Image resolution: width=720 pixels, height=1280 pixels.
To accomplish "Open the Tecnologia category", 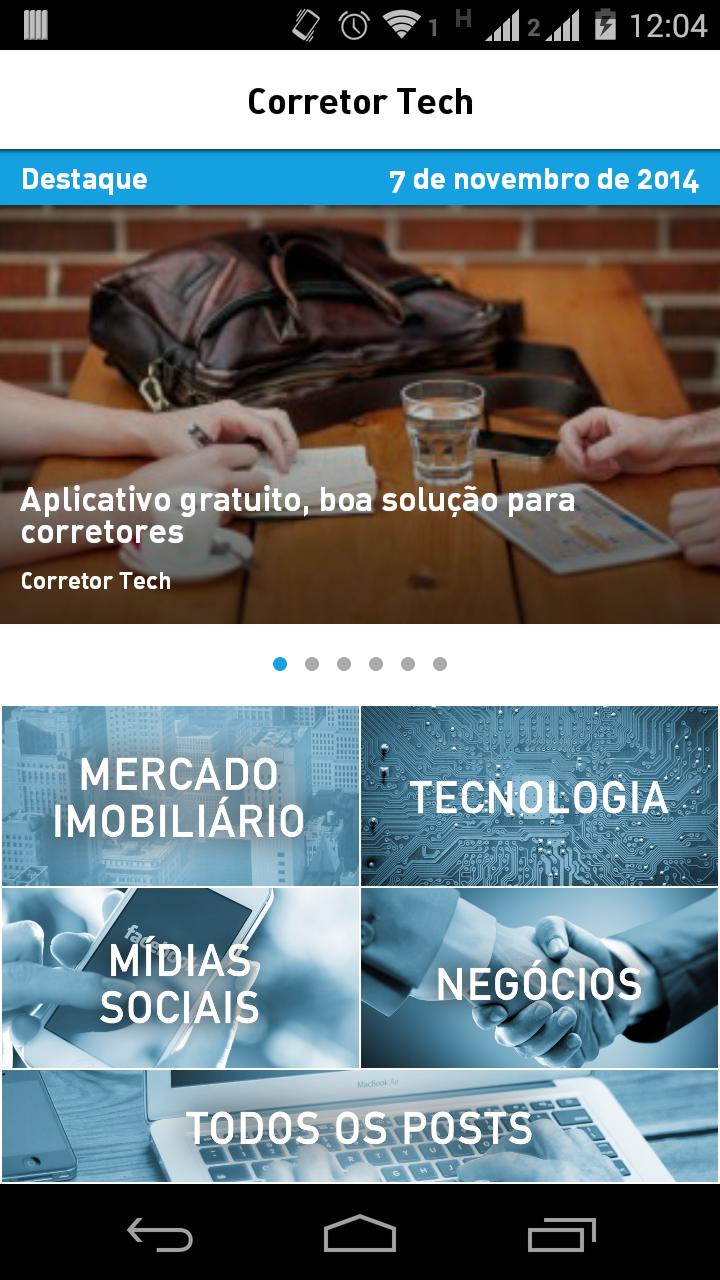I will [540, 796].
